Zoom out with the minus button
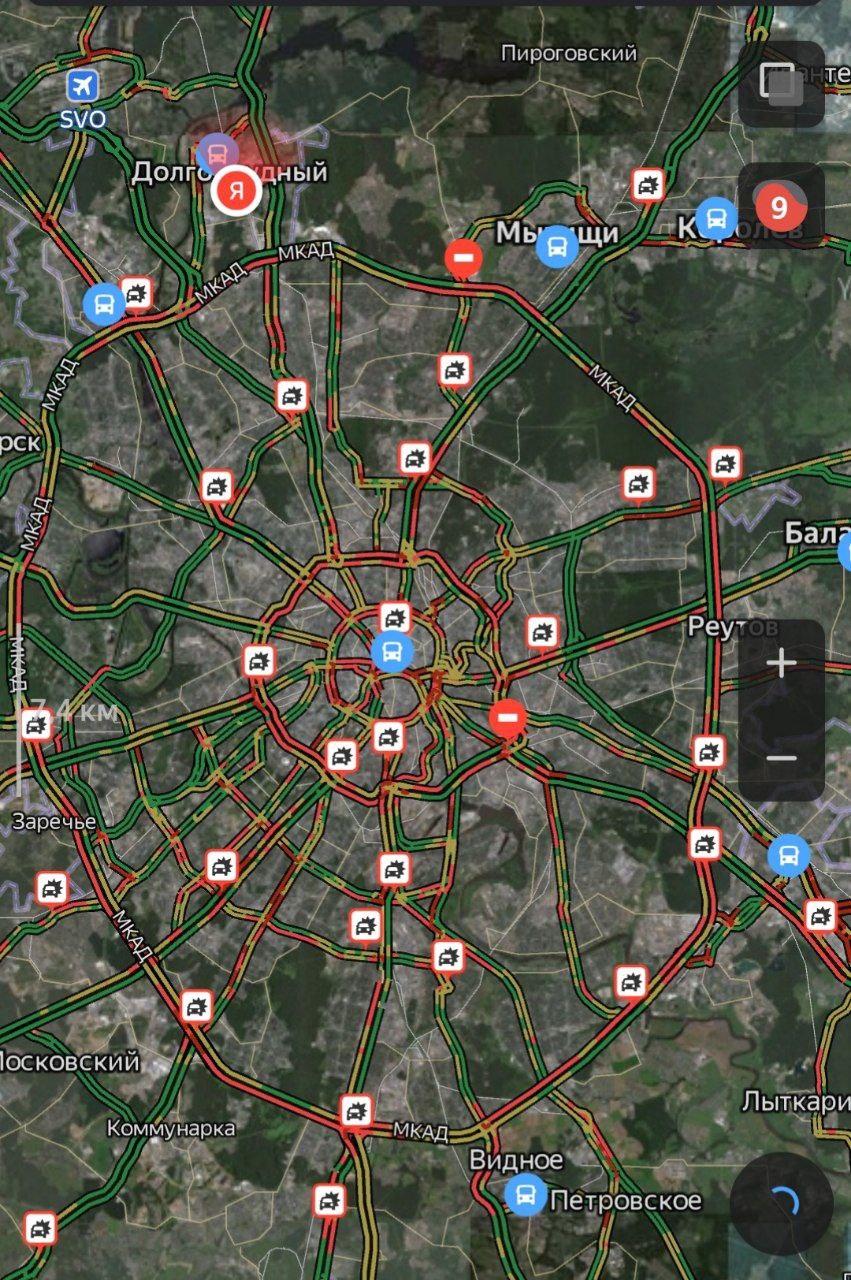Viewport: 851px width, 1280px height. pos(781,757)
